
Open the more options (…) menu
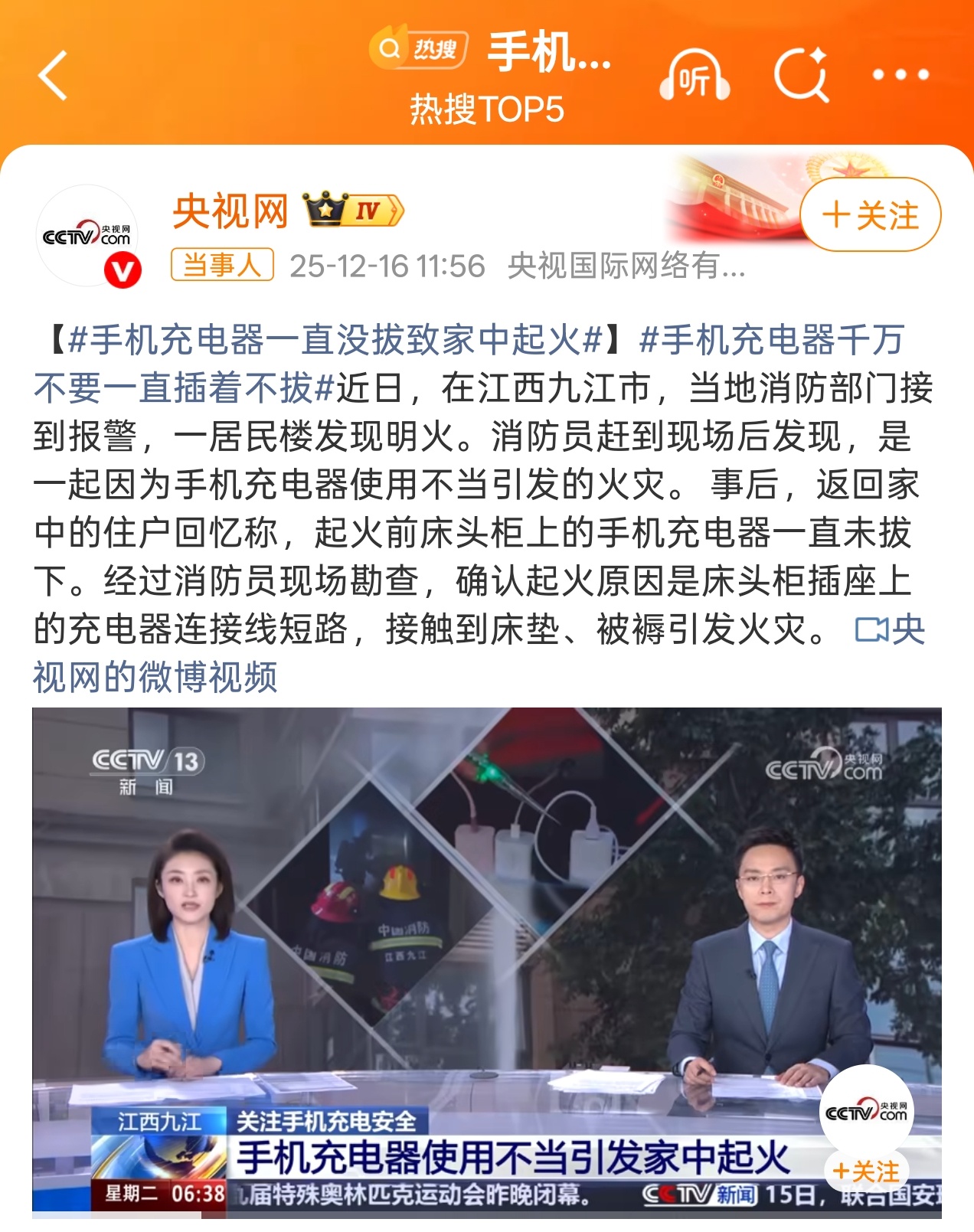(x=904, y=74)
